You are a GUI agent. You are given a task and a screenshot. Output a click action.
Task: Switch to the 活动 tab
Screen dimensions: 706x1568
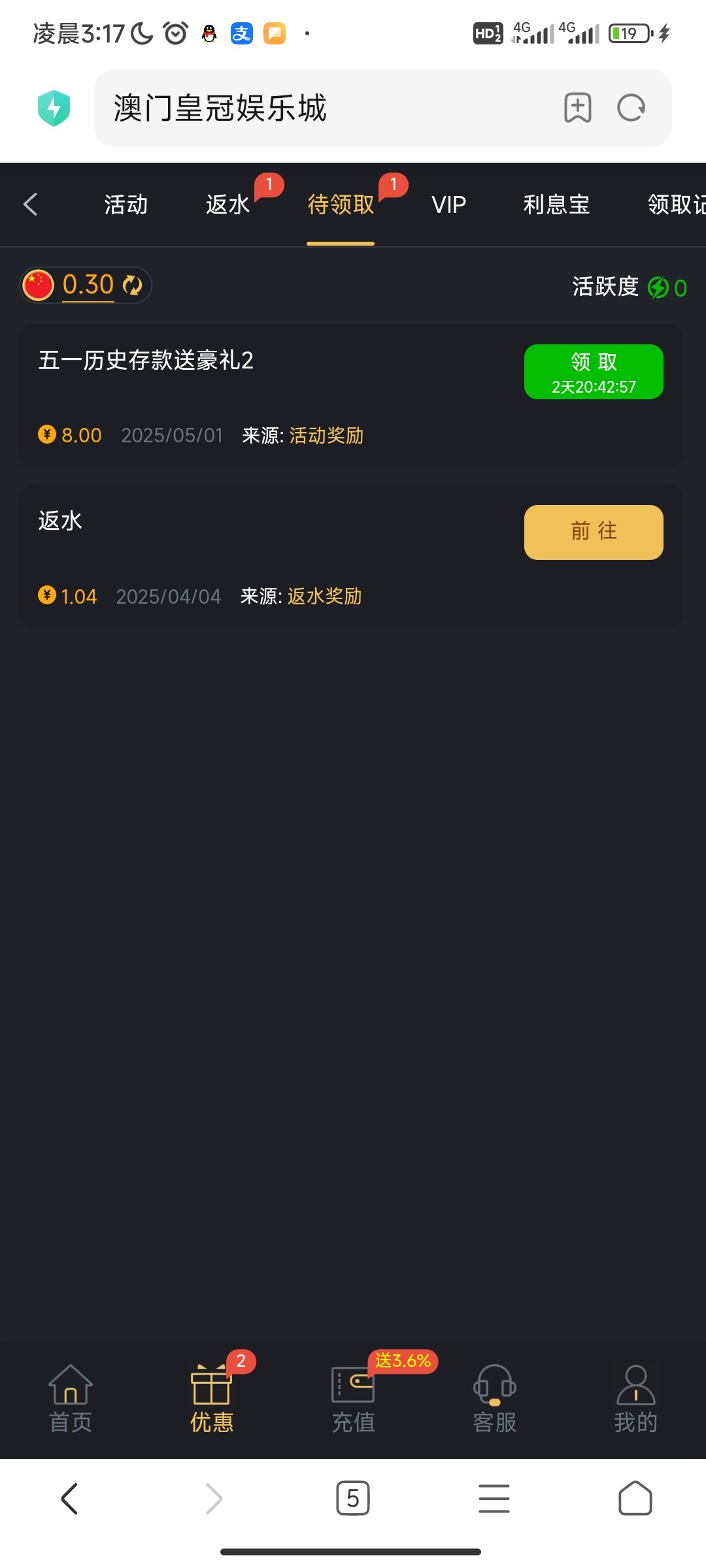[x=126, y=205]
